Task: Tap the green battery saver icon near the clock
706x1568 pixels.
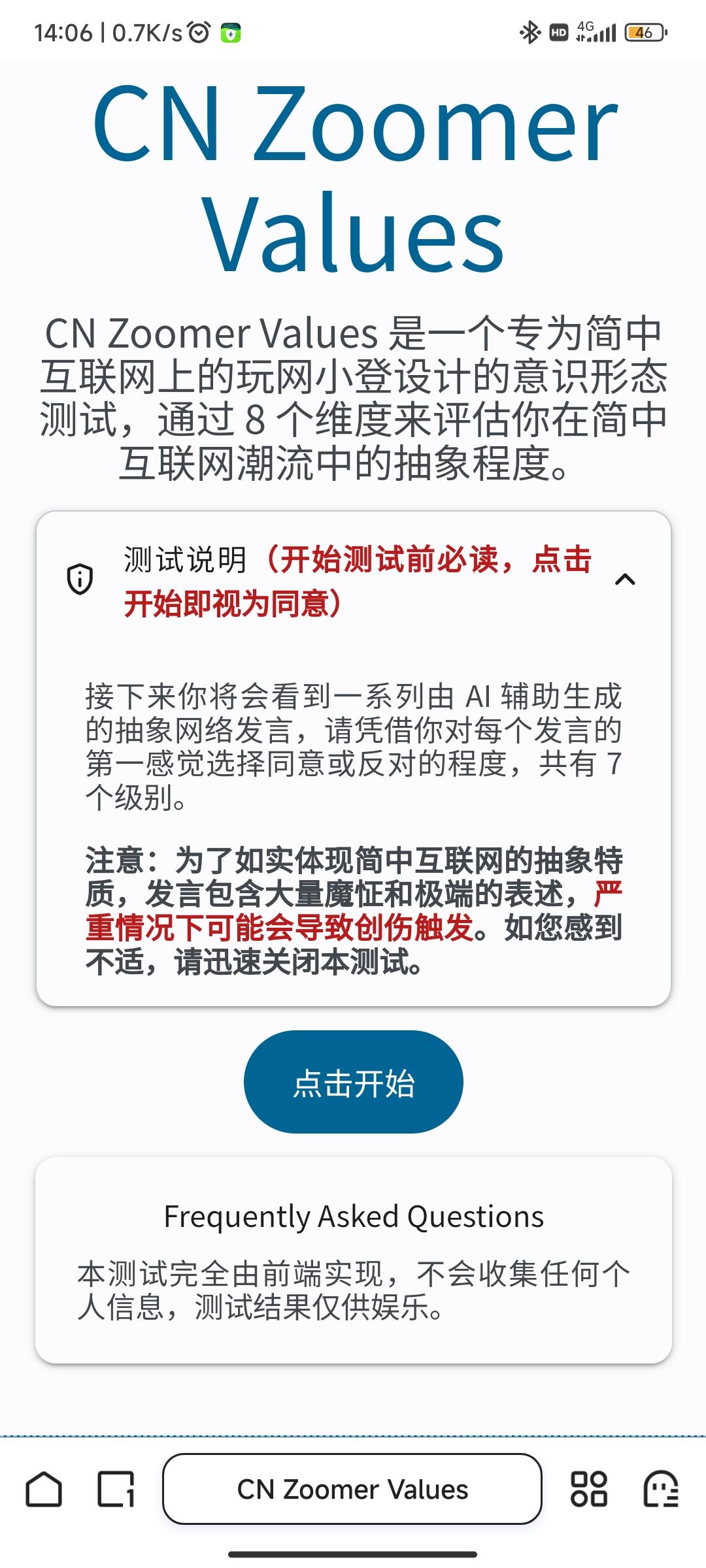Action: 232,31
